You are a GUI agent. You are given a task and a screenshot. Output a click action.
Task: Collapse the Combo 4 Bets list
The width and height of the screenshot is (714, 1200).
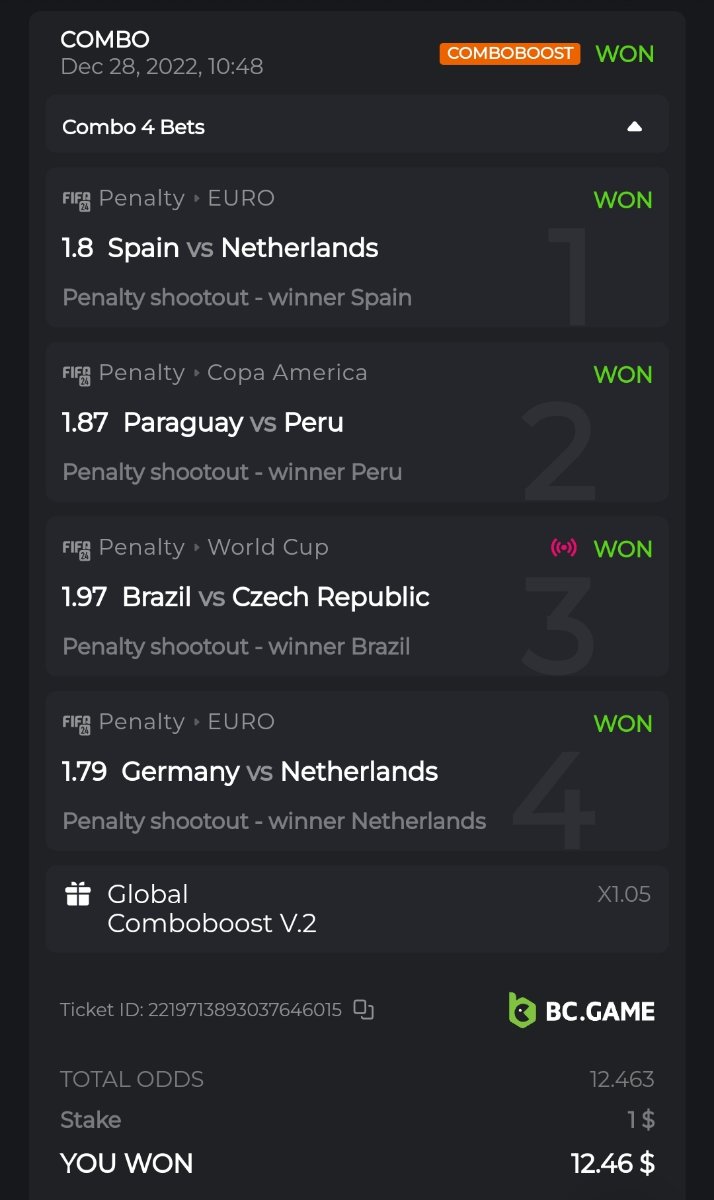(x=634, y=127)
